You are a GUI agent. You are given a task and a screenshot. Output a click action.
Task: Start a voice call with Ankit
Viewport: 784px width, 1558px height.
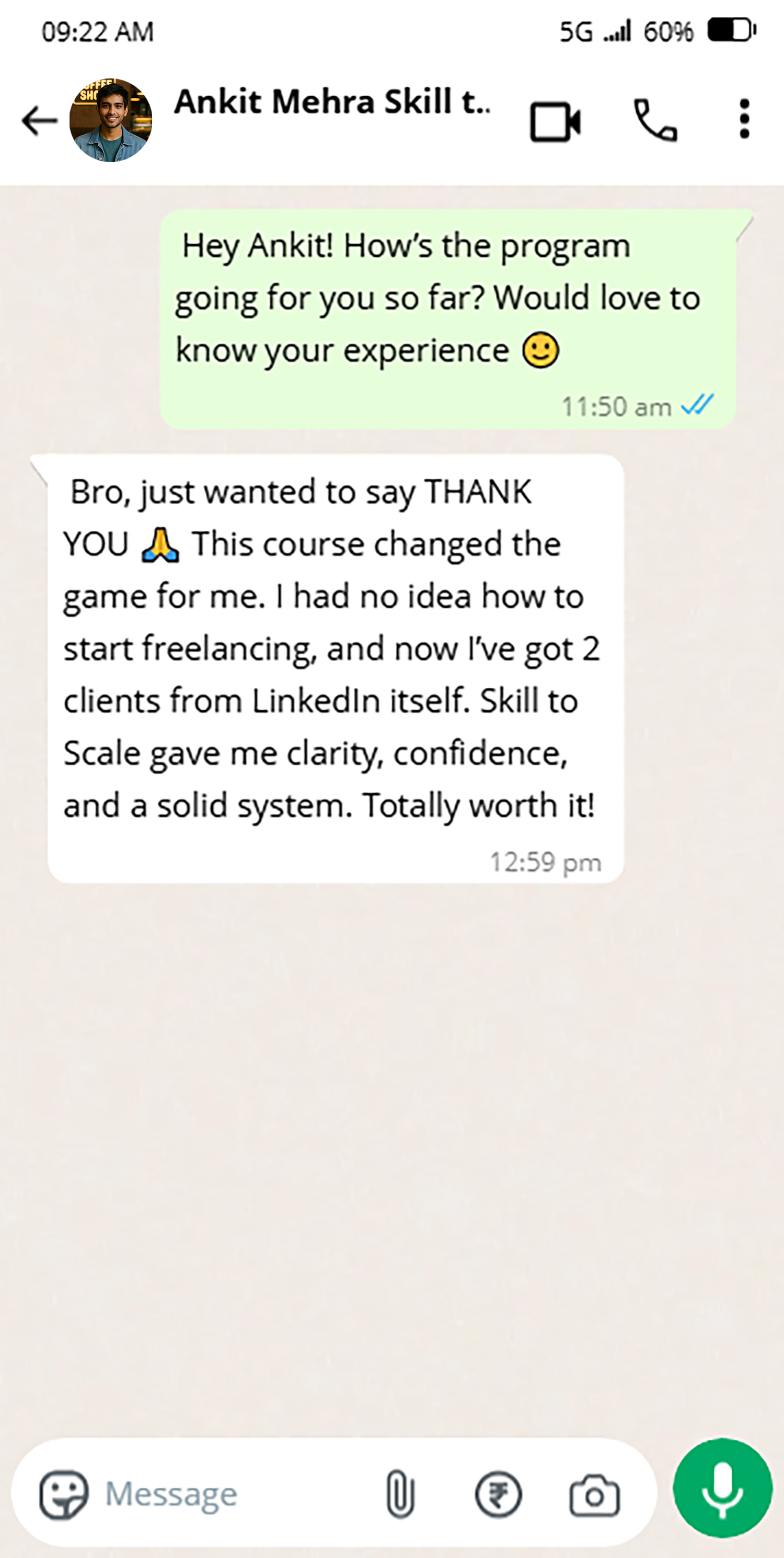tap(655, 120)
